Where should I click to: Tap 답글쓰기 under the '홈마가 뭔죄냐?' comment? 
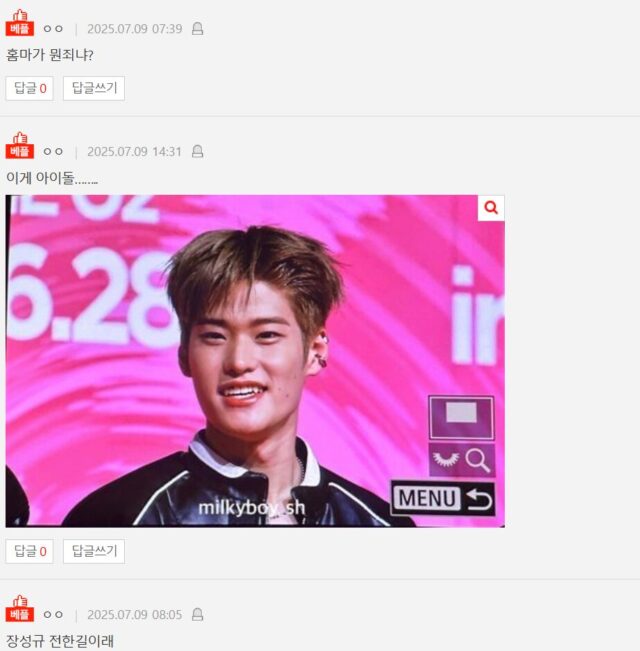94,88
